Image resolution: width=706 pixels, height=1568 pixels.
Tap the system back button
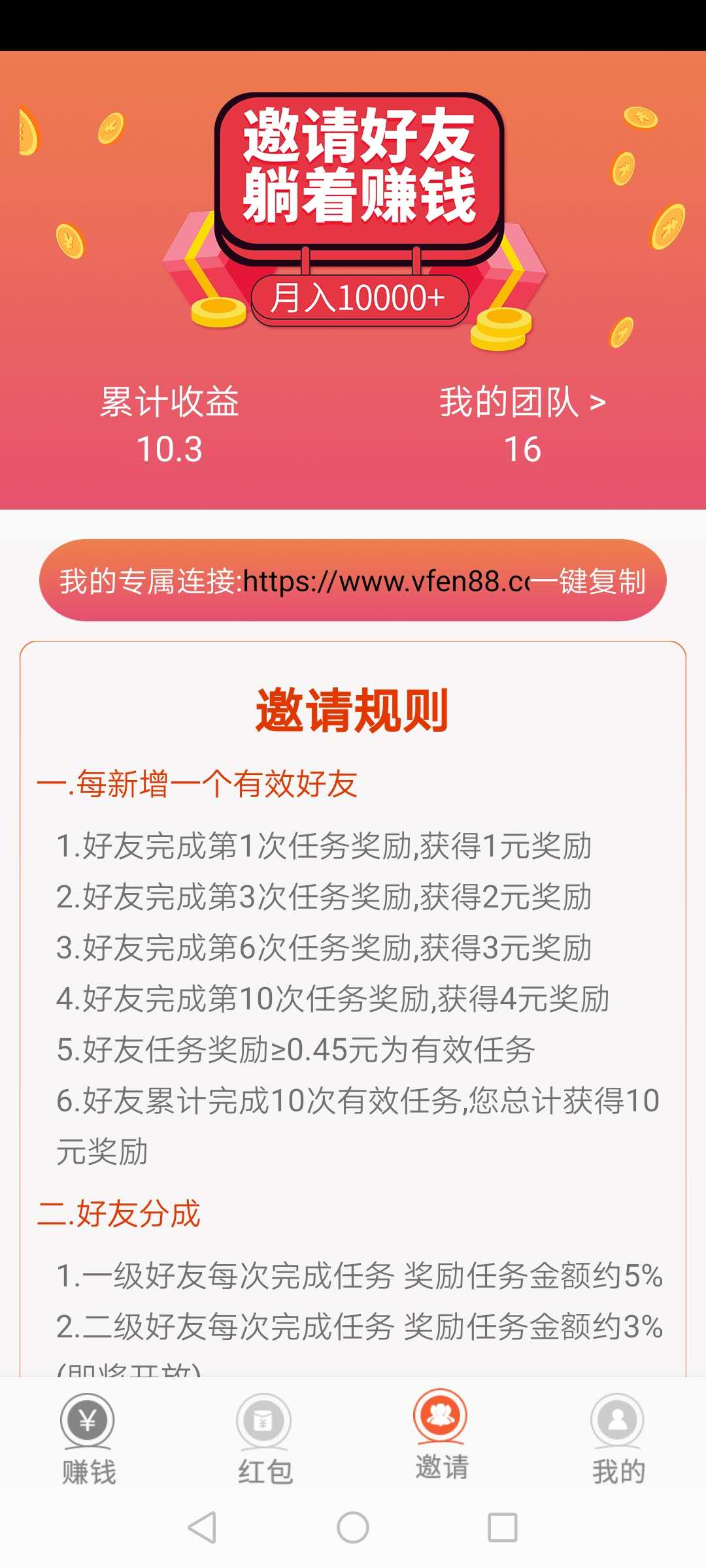203,1527
